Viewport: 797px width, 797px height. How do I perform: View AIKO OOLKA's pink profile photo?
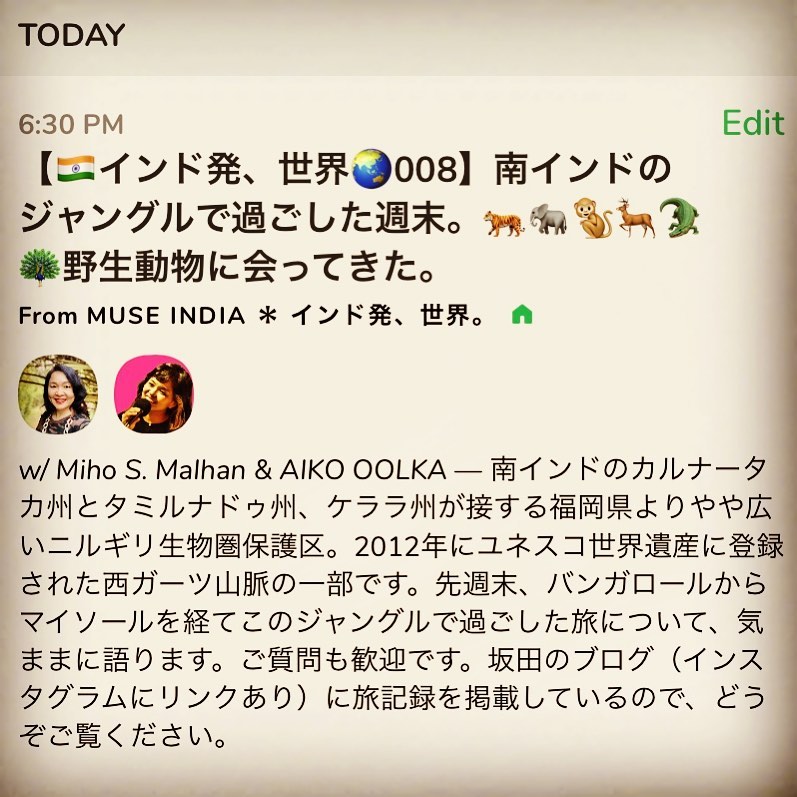click(155, 394)
